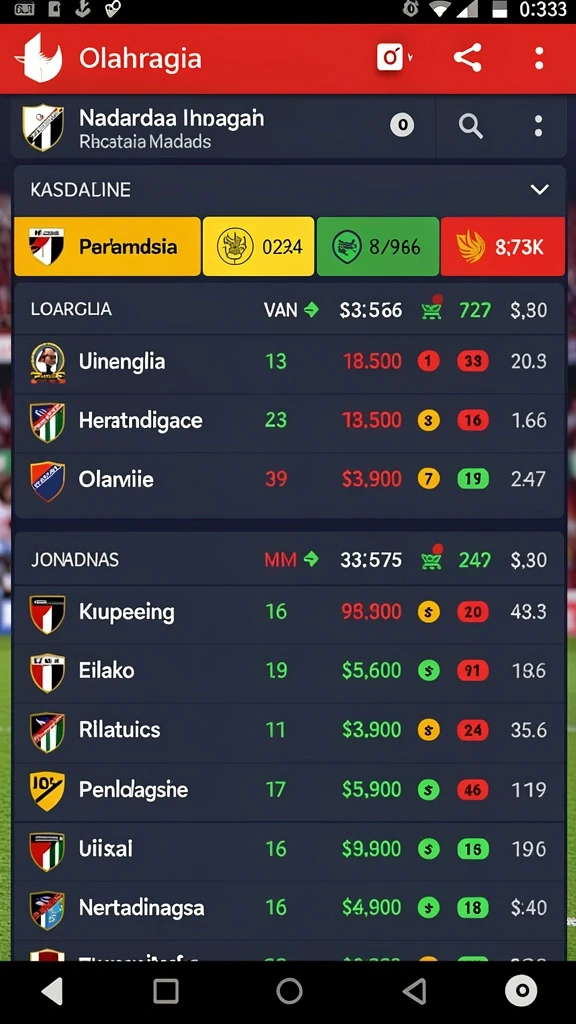Open the Nertadinagsa row

point(289,908)
